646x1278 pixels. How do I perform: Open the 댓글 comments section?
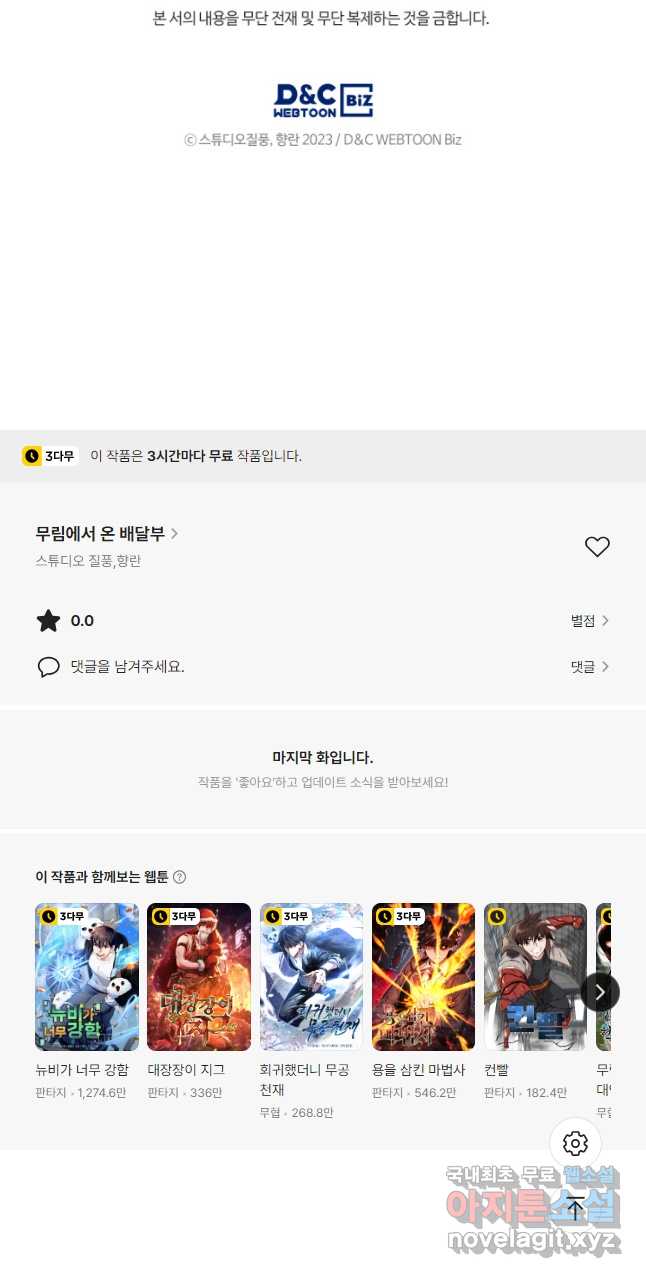point(589,667)
